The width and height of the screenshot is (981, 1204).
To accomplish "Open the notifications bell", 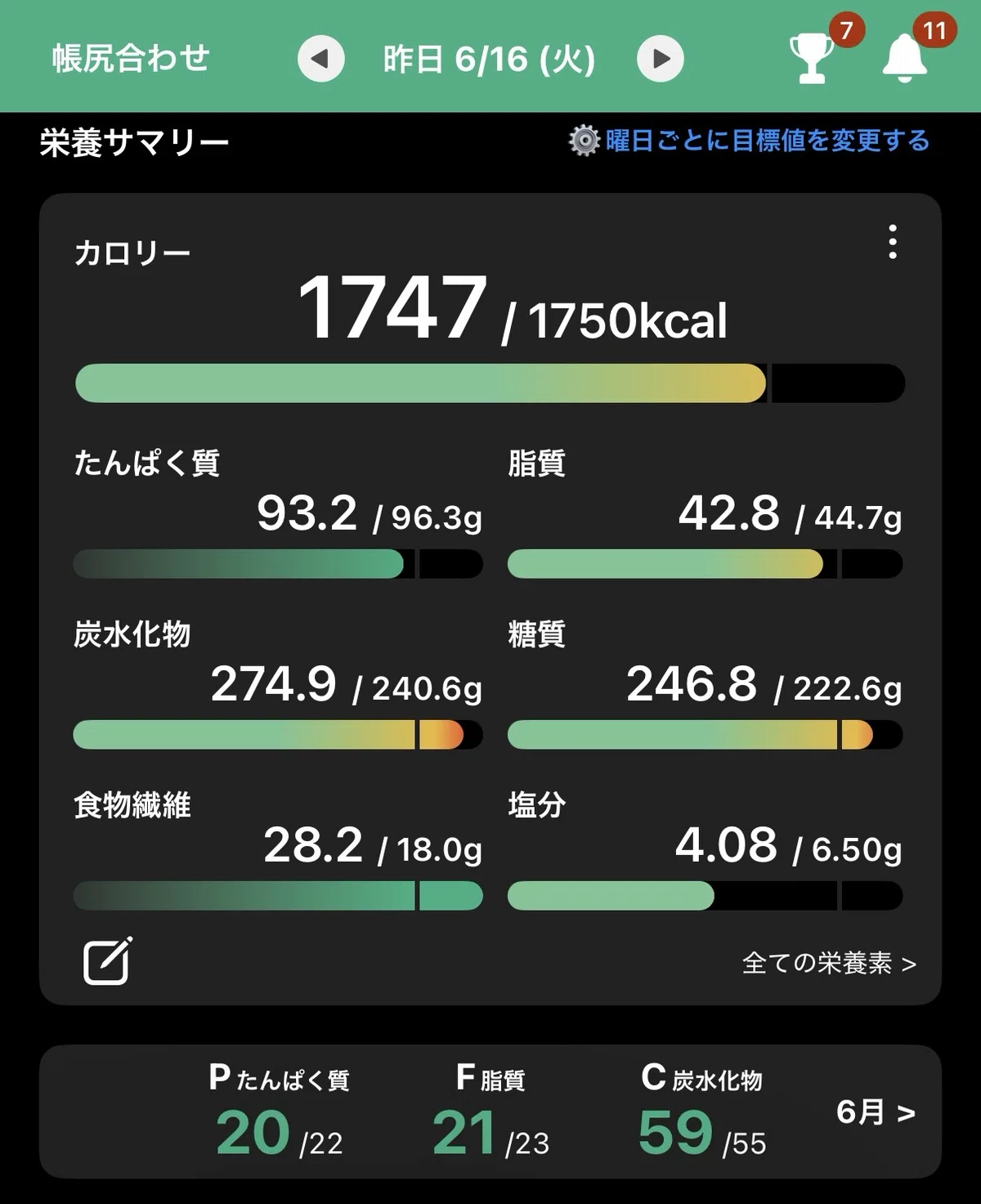I will pos(905,59).
